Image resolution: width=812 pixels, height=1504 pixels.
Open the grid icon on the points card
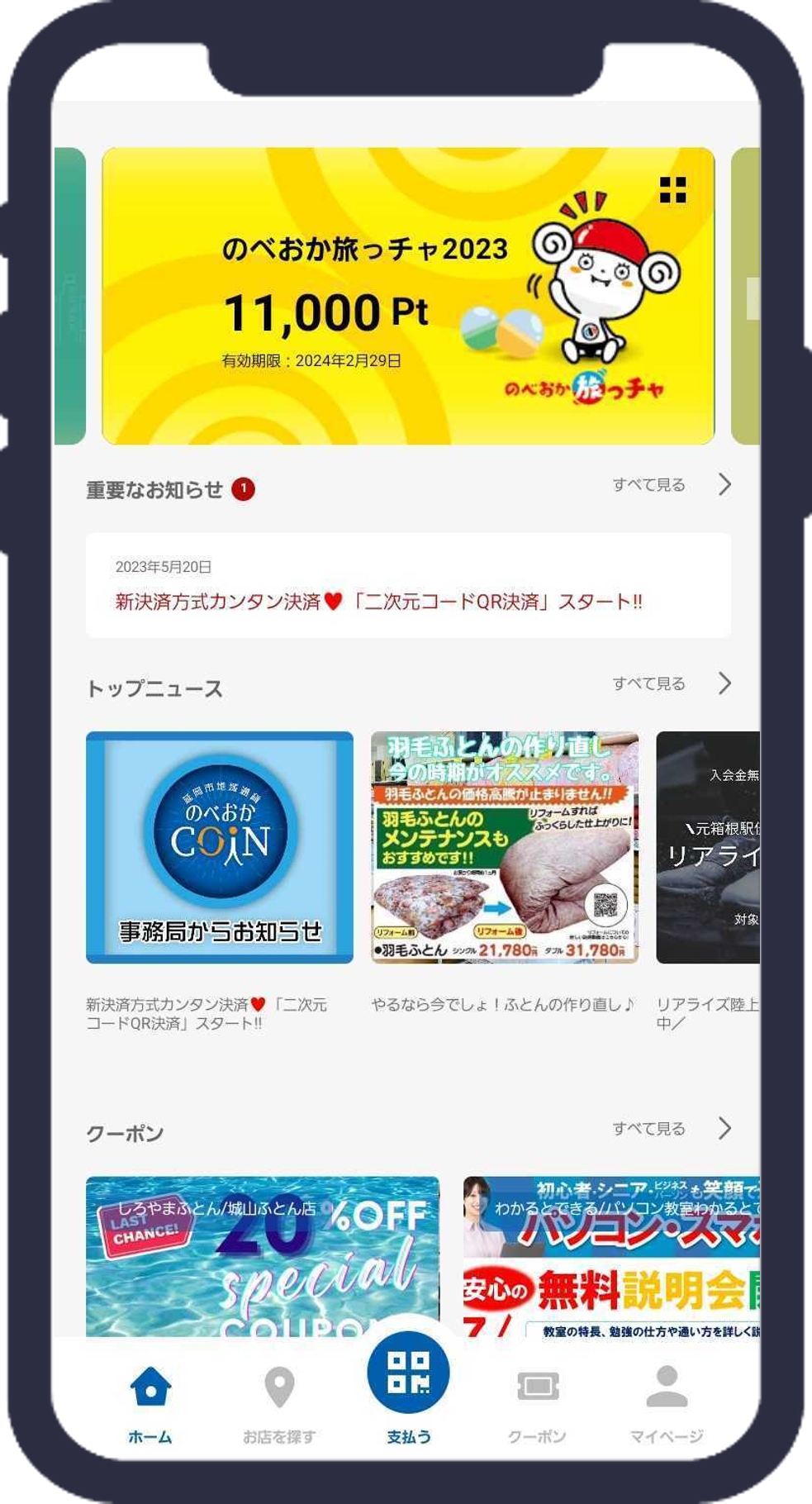(672, 190)
